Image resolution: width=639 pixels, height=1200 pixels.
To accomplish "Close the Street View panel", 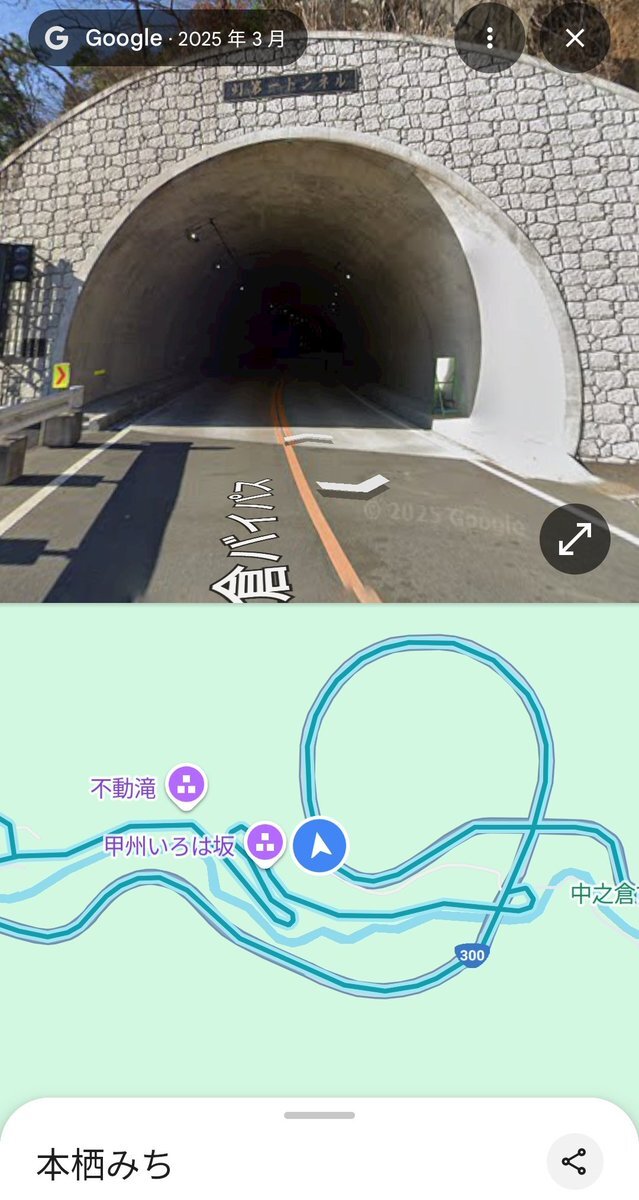I will tap(575, 38).
